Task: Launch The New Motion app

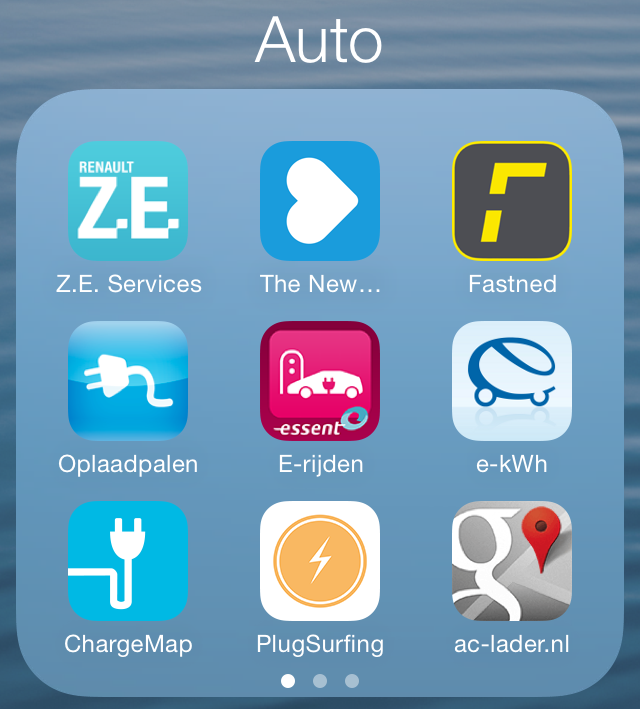Action: (x=320, y=201)
